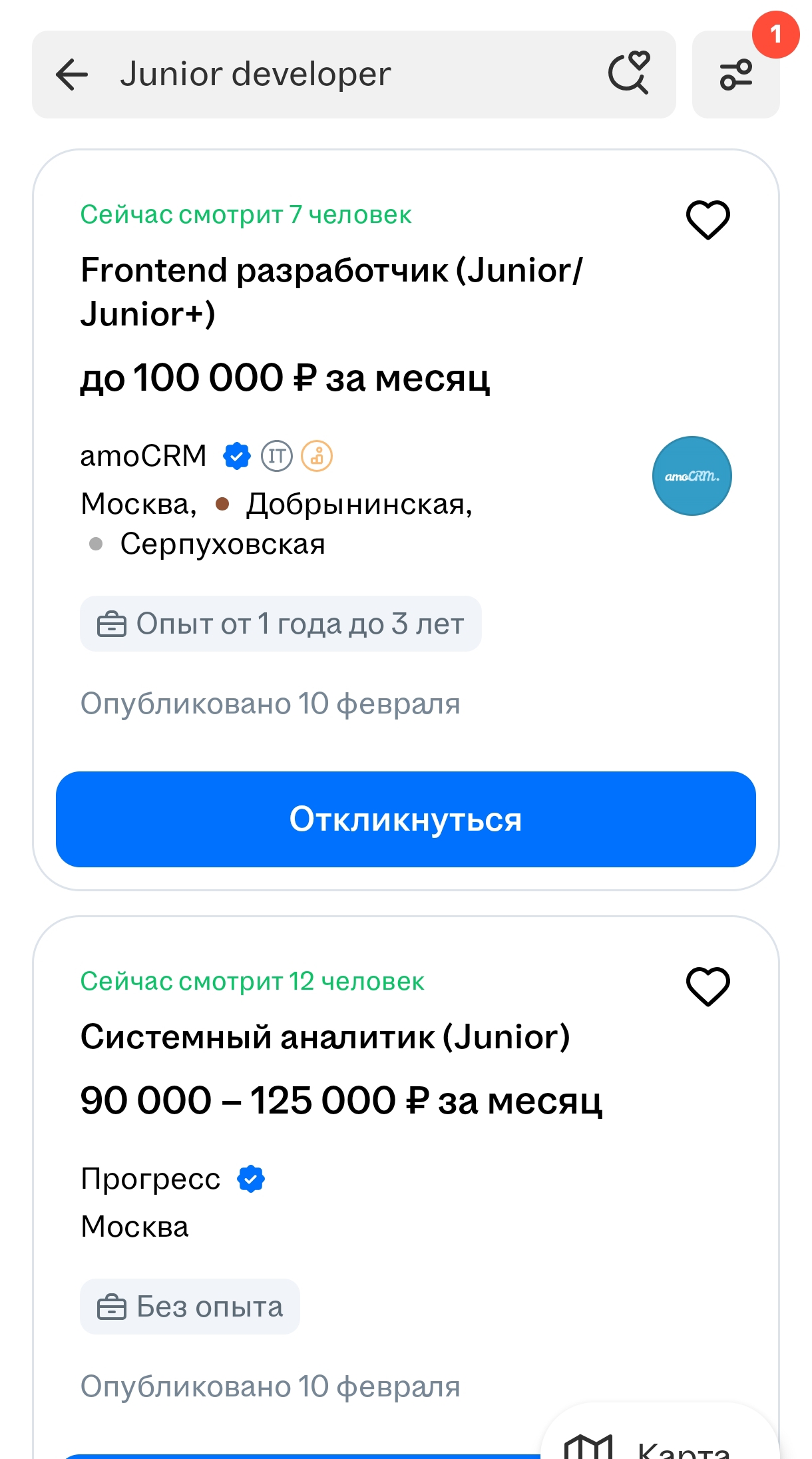
Task: Add Frontend разработчик vacancy to favorites
Action: pos(708,220)
